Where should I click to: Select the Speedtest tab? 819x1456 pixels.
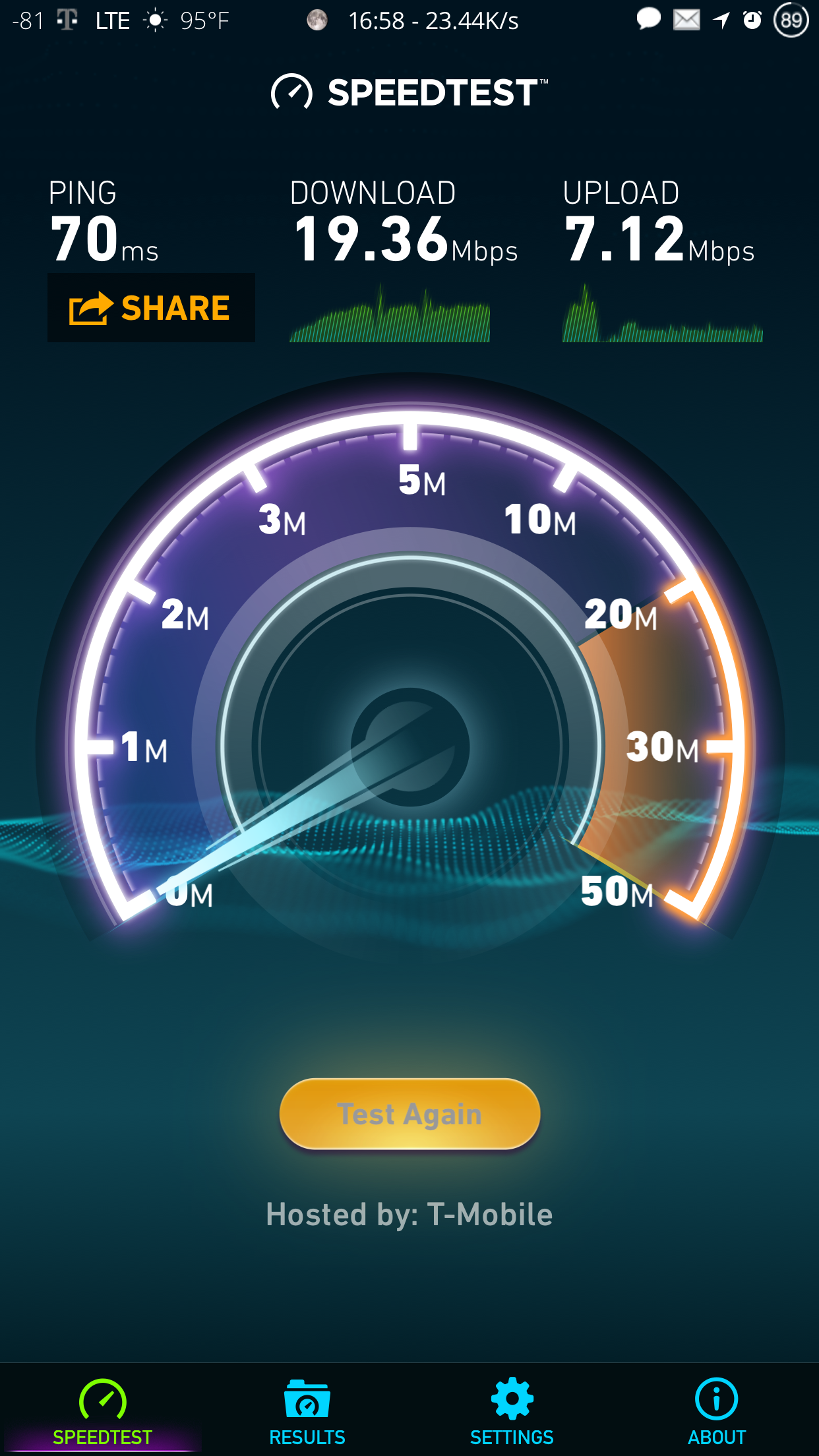tap(102, 1410)
